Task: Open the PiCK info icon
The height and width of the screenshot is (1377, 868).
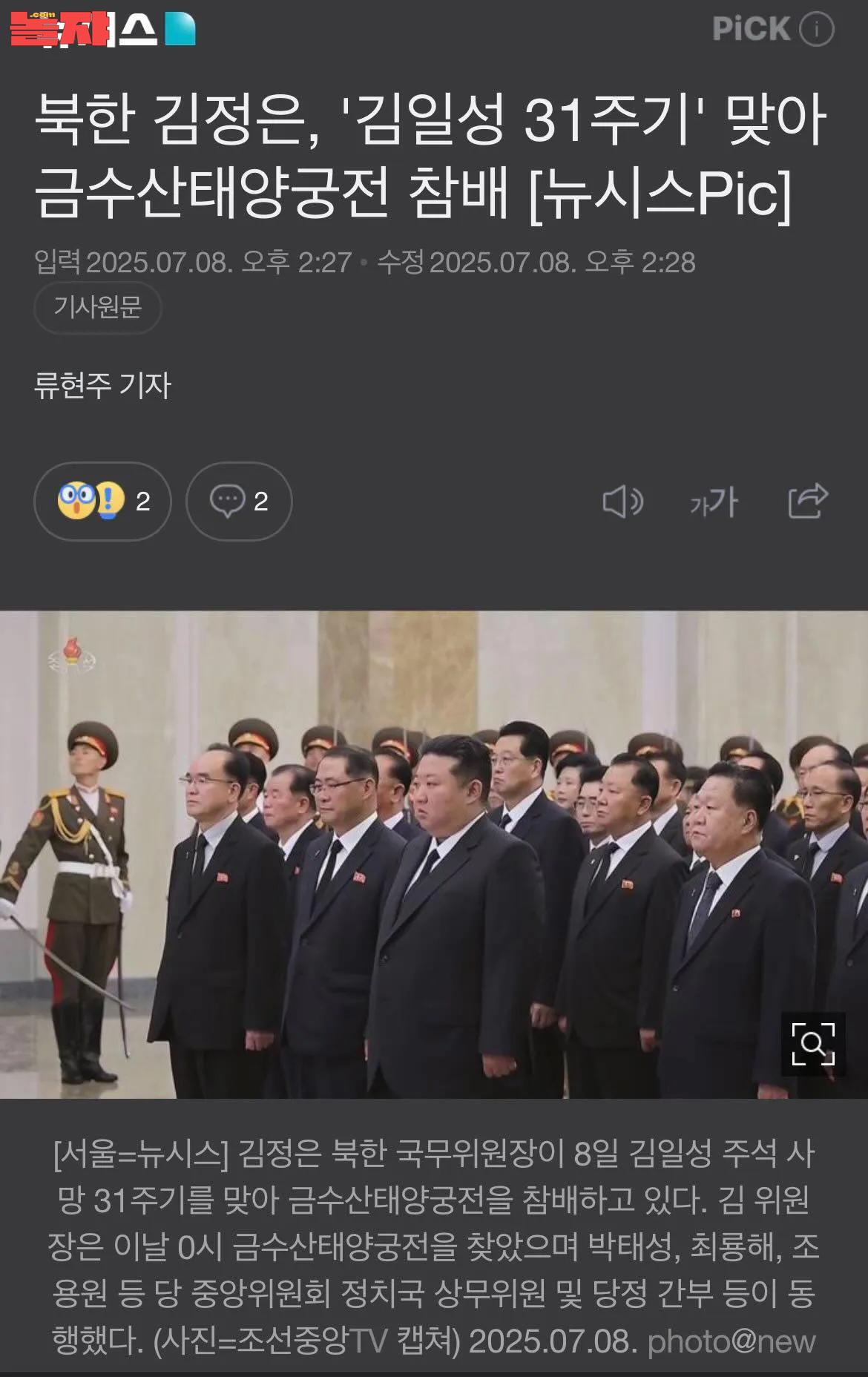Action: [816, 30]
